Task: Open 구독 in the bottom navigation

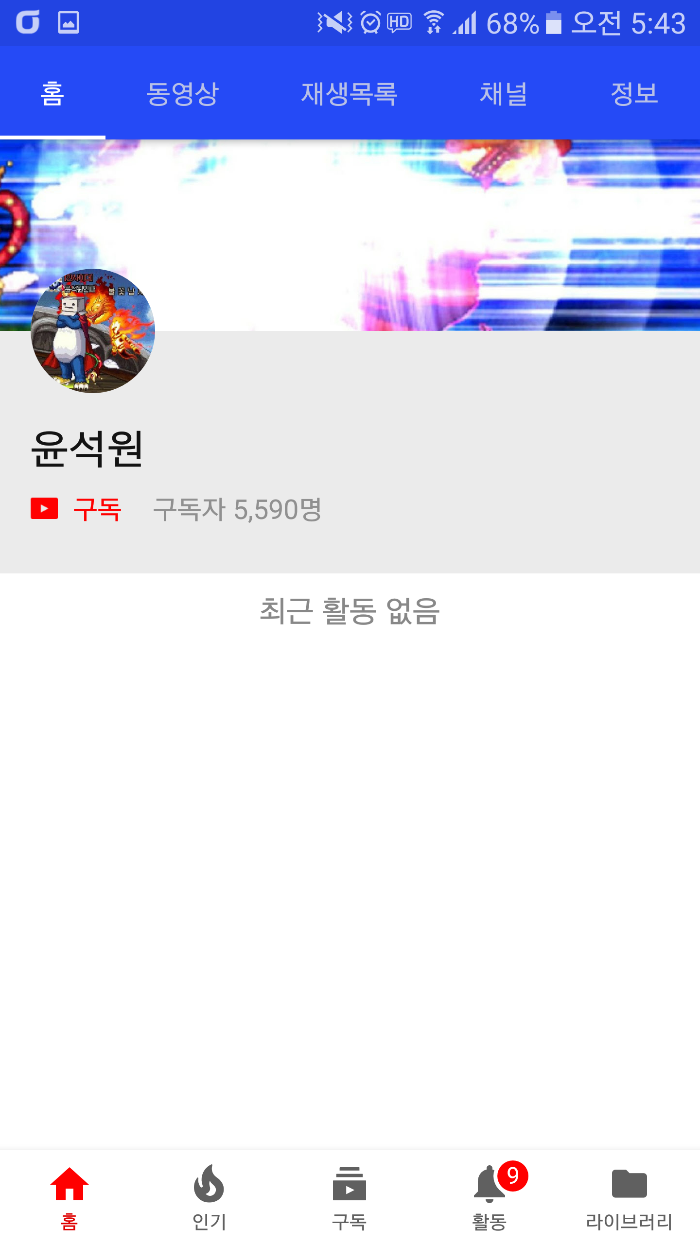Action: click(349, 1197)
